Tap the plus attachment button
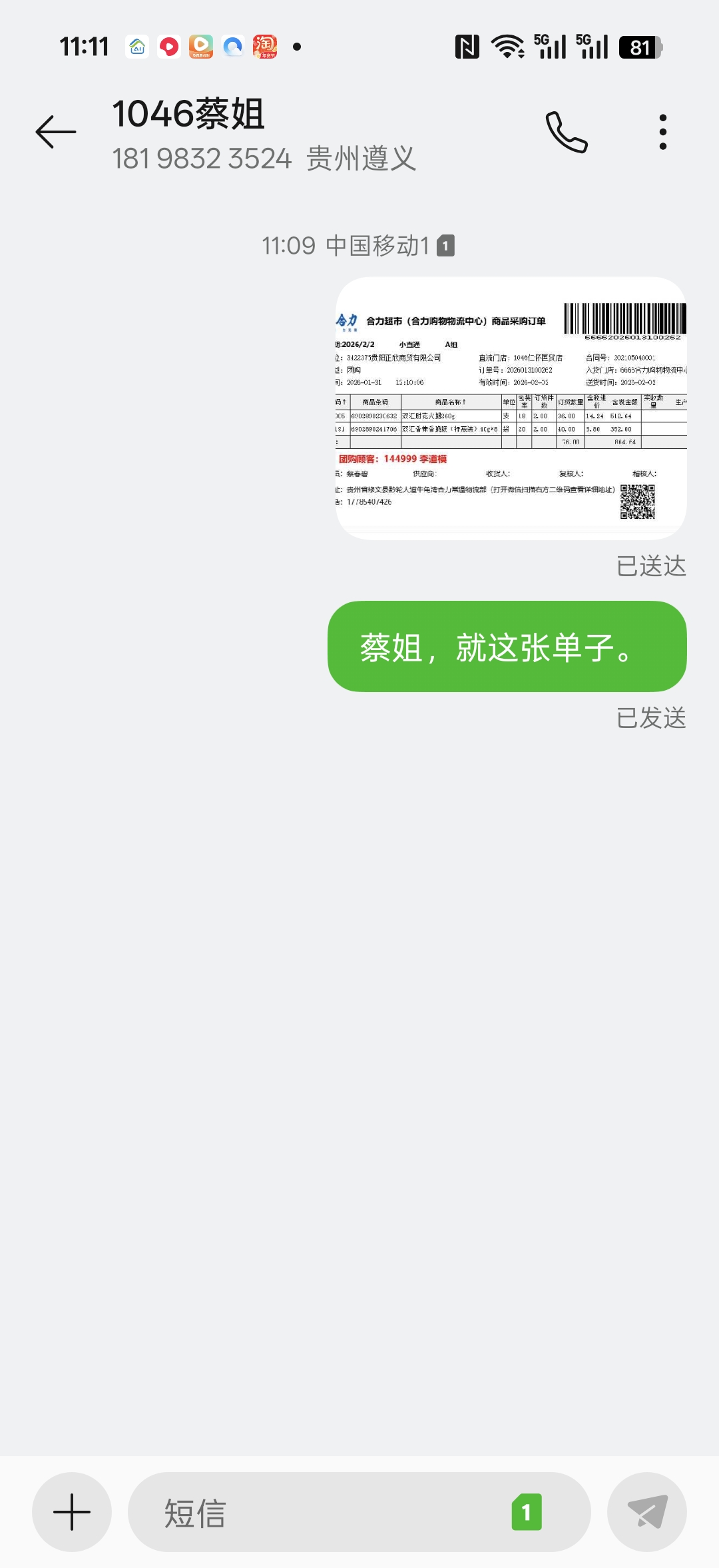This screenshot has width=719, height=1568. tap(72, 1512)
